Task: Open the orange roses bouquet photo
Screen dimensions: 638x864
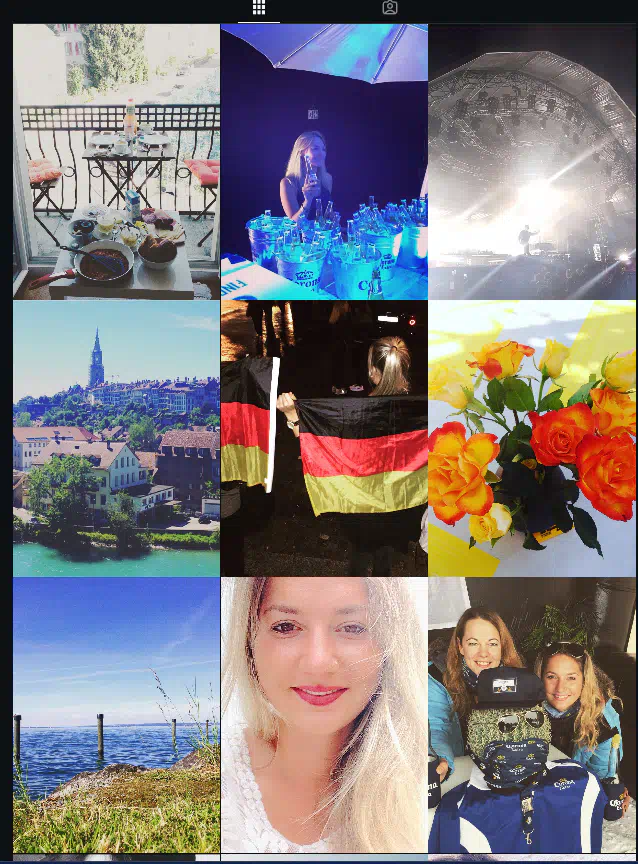Action: [532, 438]
